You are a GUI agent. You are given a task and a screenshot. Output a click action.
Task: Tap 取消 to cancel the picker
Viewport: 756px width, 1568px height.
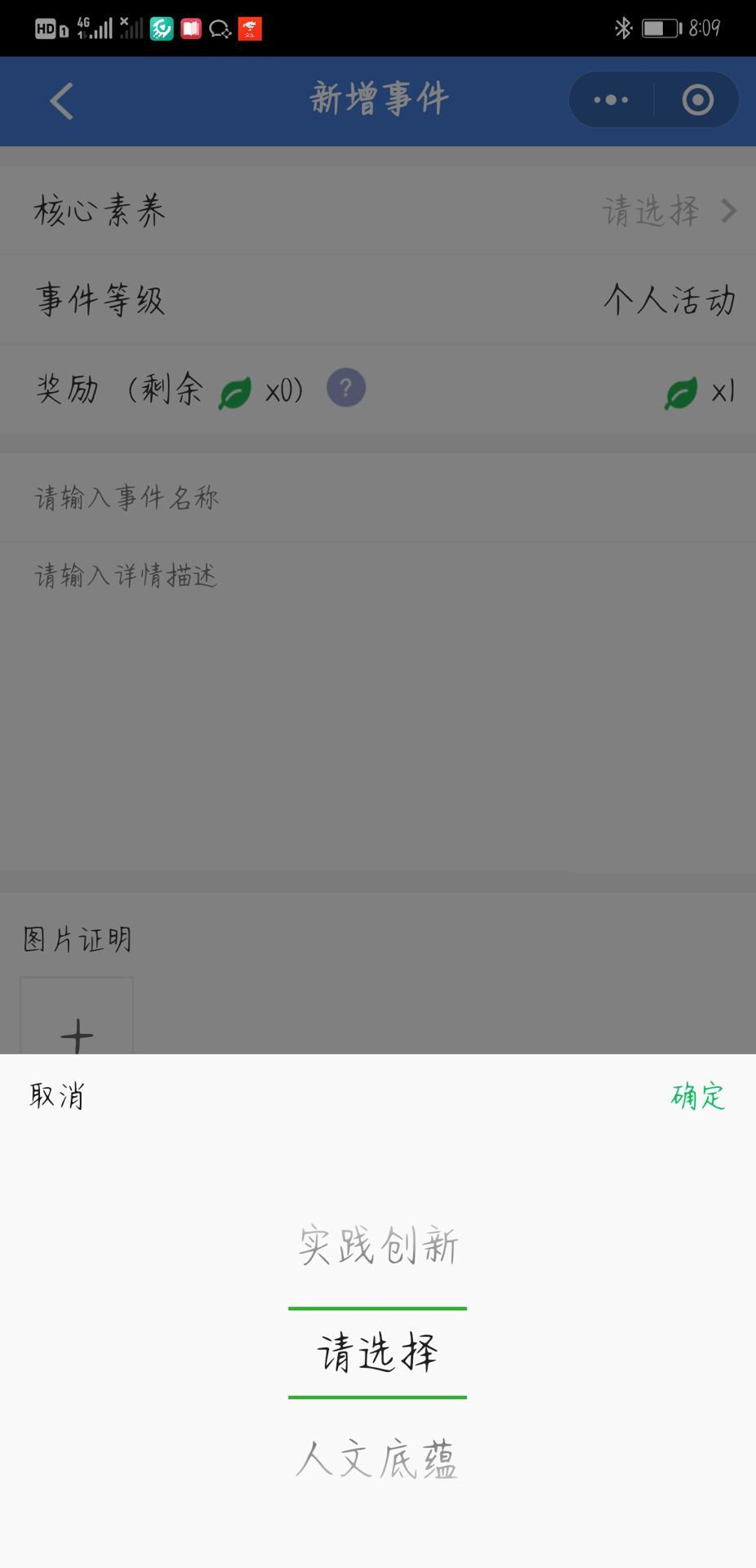point(56,1096)
